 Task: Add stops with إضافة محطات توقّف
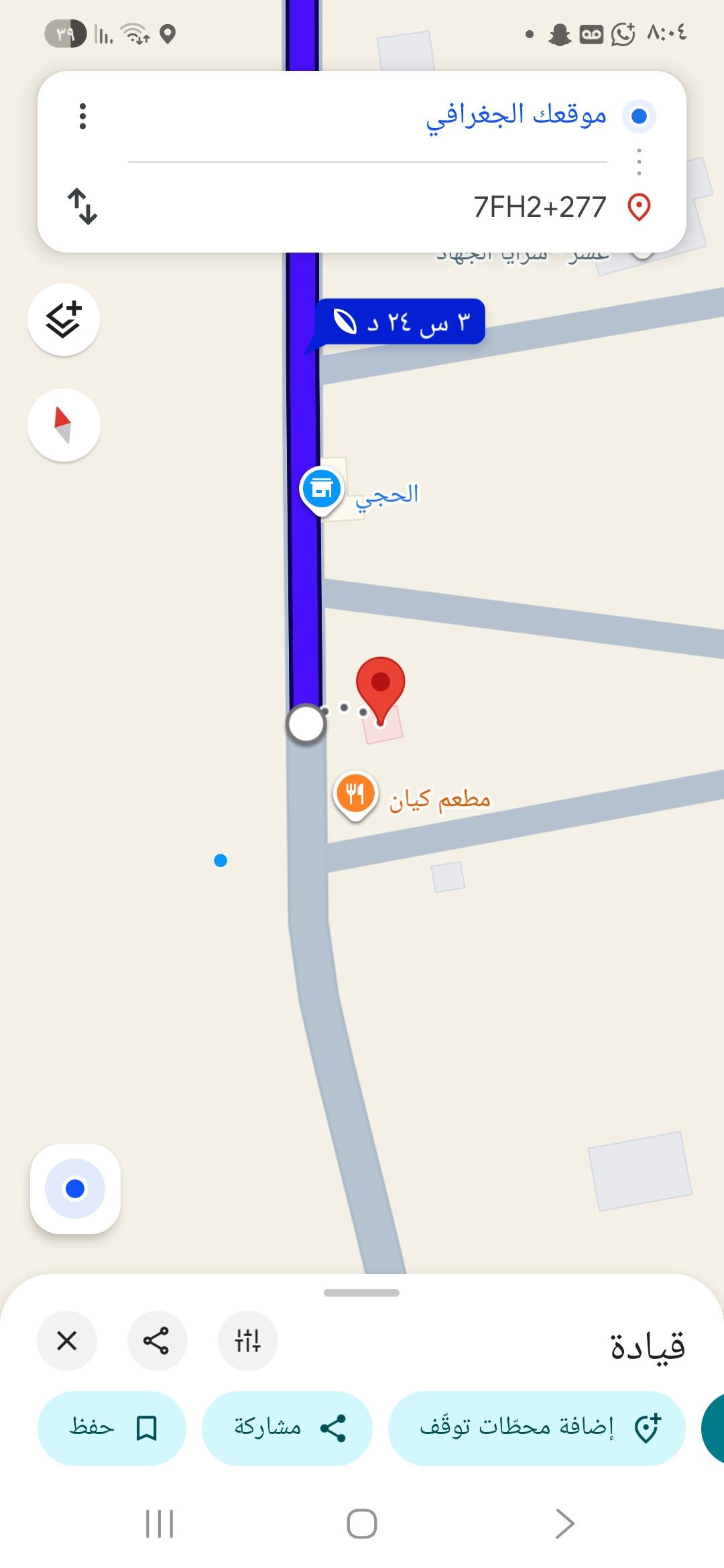point(536,1428)
